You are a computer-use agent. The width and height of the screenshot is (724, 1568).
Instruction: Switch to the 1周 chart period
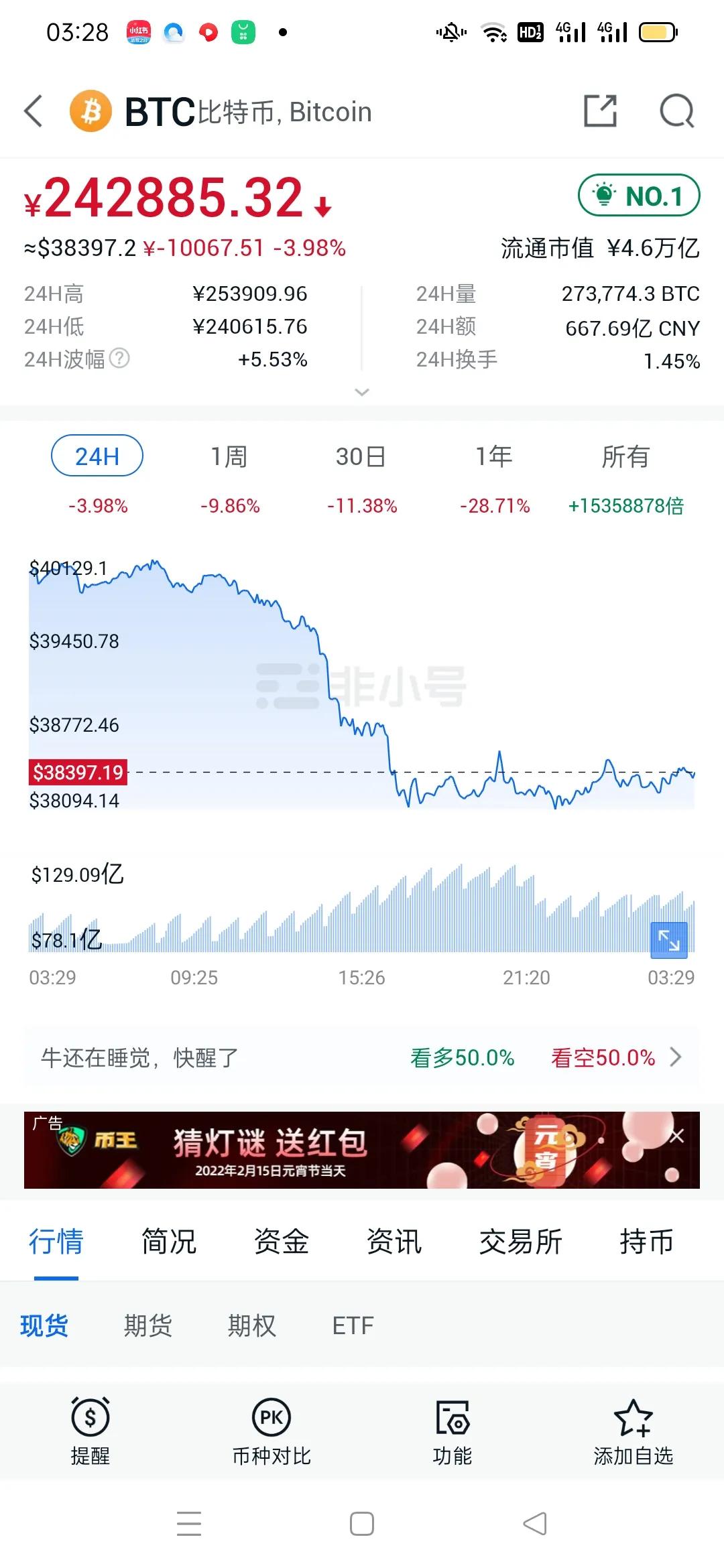pos(229,456)
